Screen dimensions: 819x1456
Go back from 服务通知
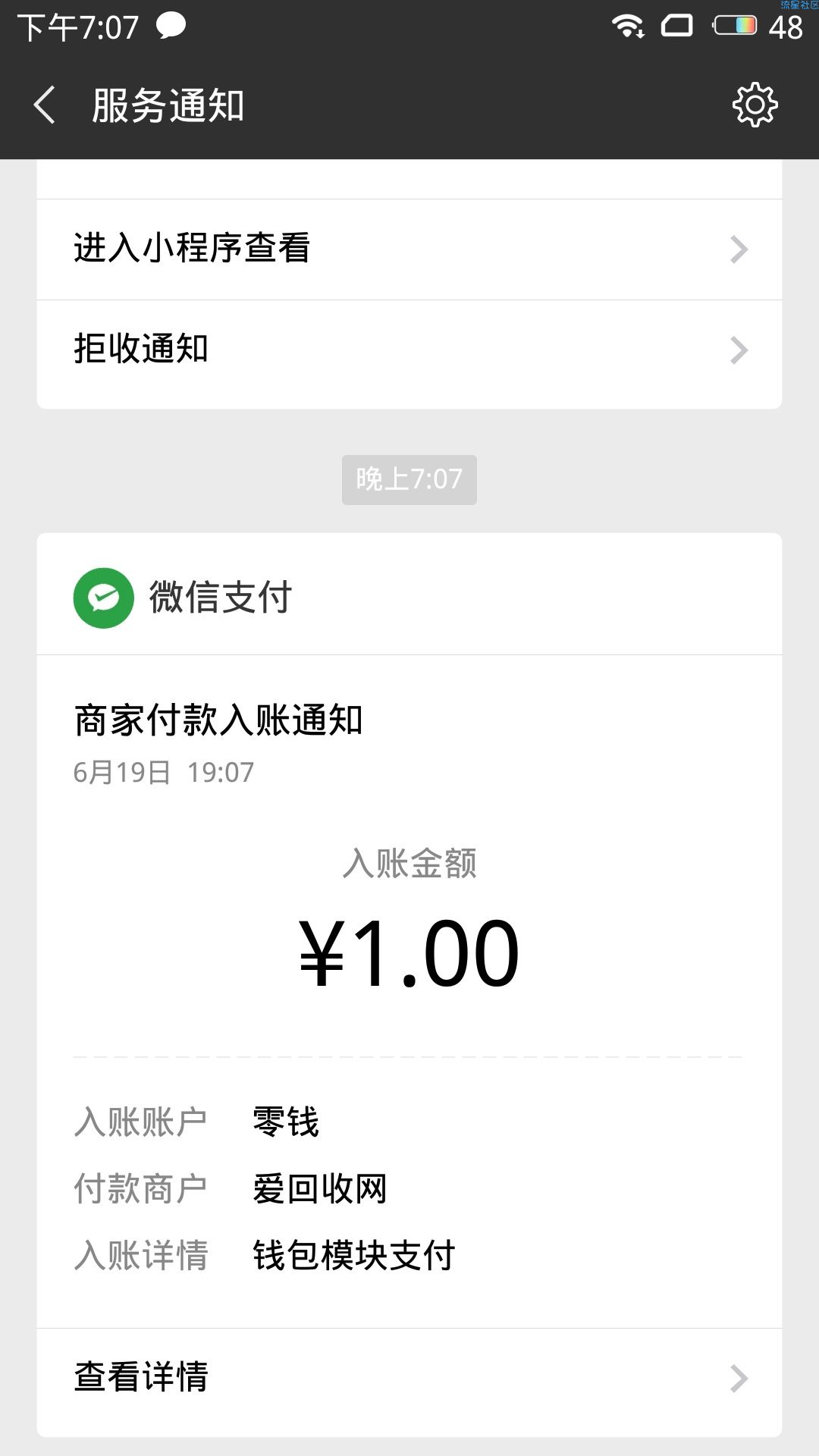[45, 105]
